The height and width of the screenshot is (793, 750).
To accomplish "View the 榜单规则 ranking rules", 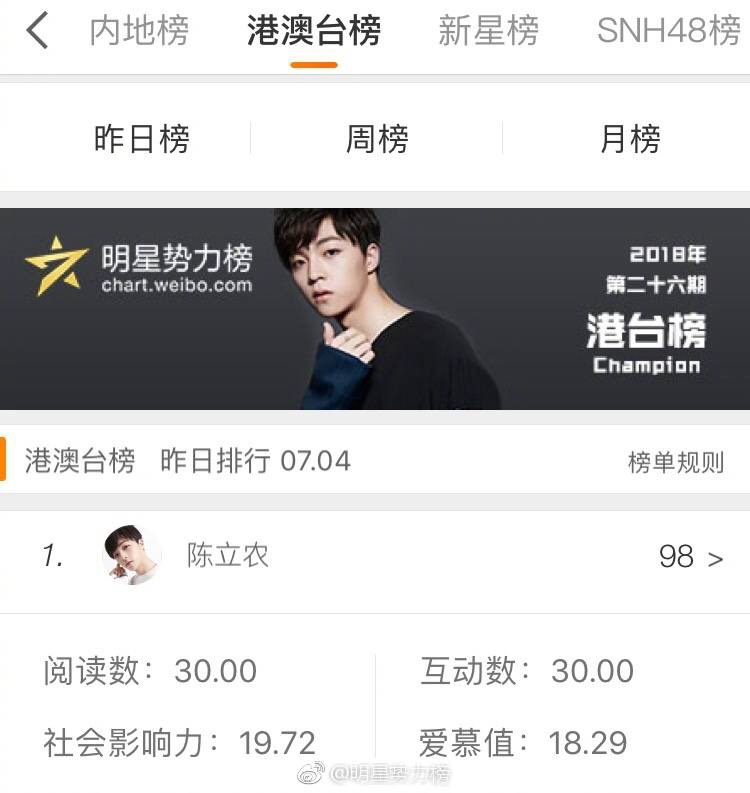I will [x=675, y=461].
